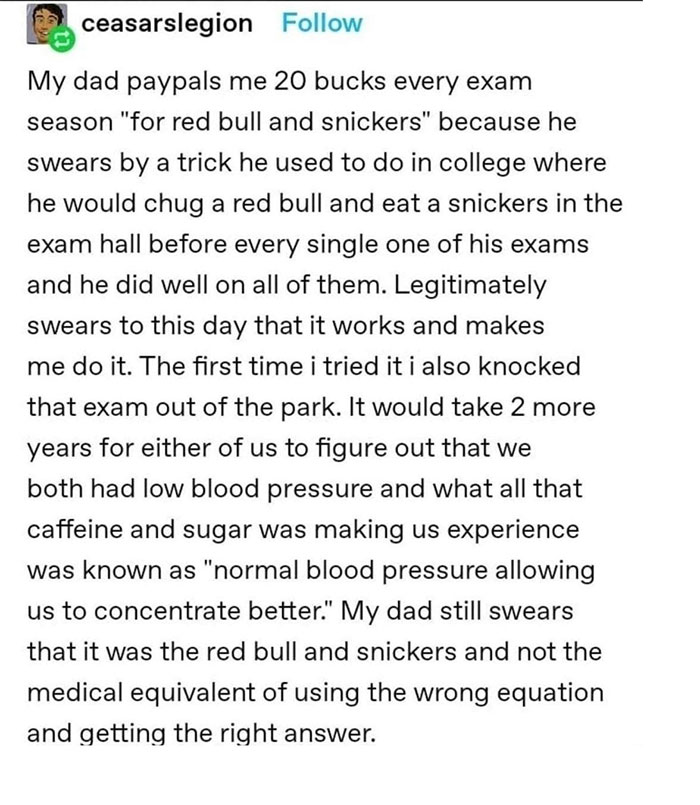
Task: Open ceasarslegion's profile from the username
Action: (168, 24)
